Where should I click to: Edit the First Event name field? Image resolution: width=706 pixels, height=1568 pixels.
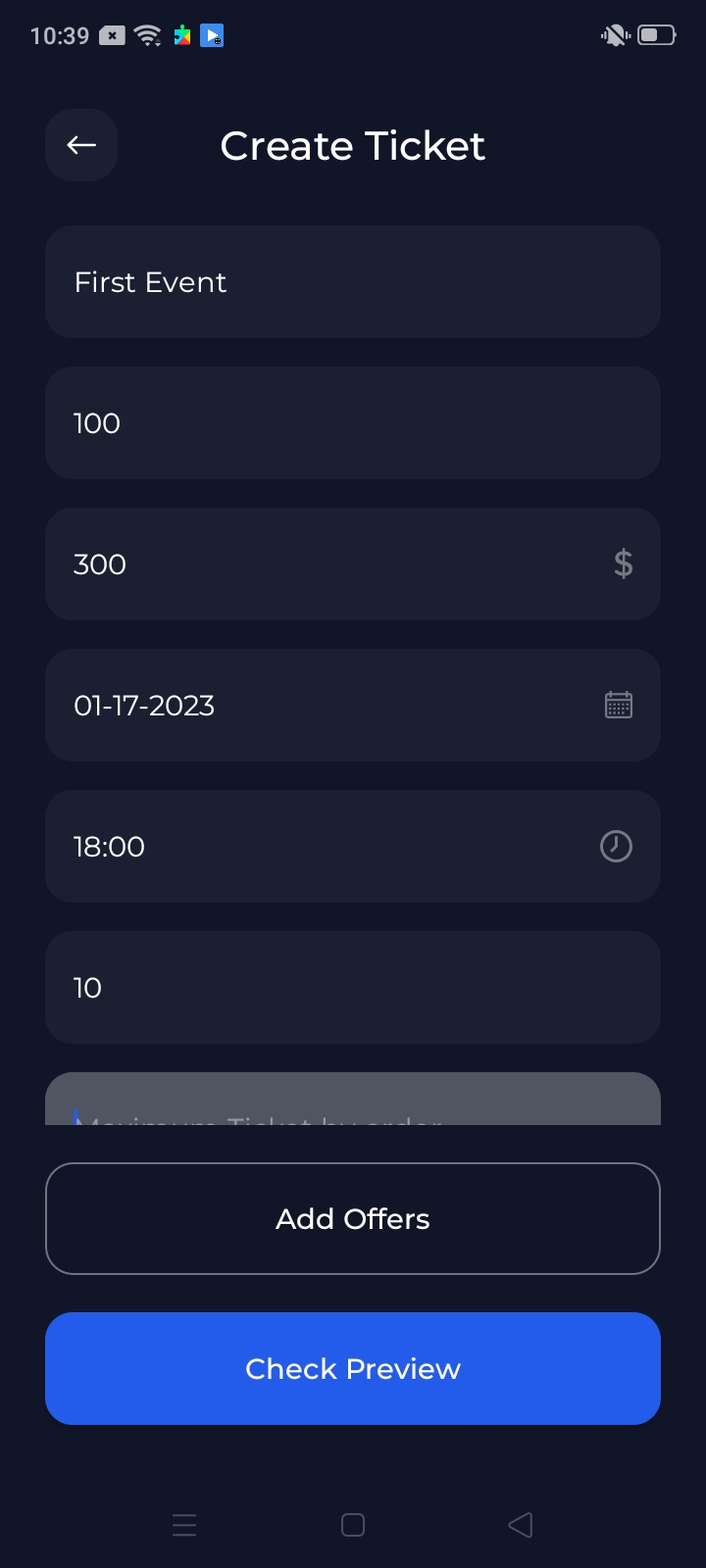coord(352,282)
